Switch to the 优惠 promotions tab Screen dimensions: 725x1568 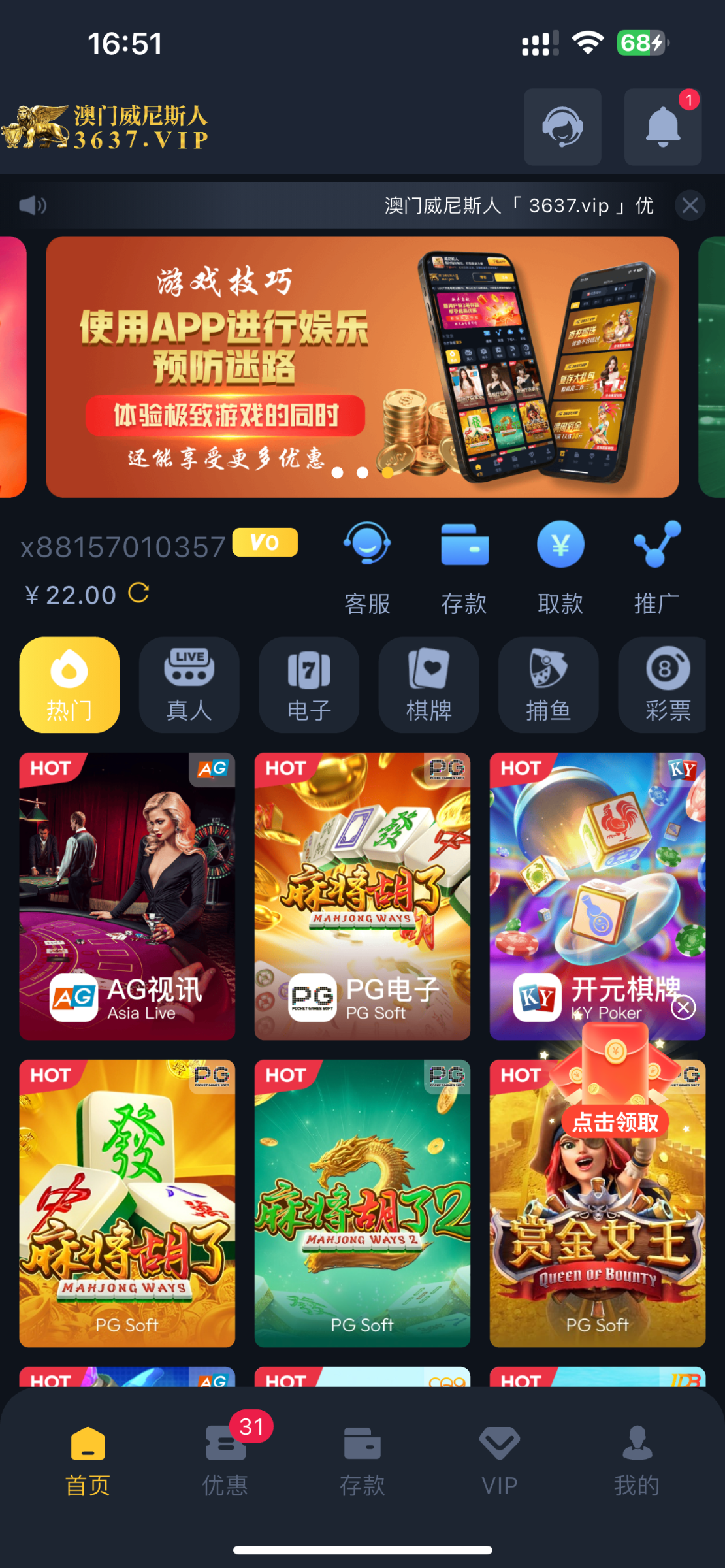point(225,1458)
